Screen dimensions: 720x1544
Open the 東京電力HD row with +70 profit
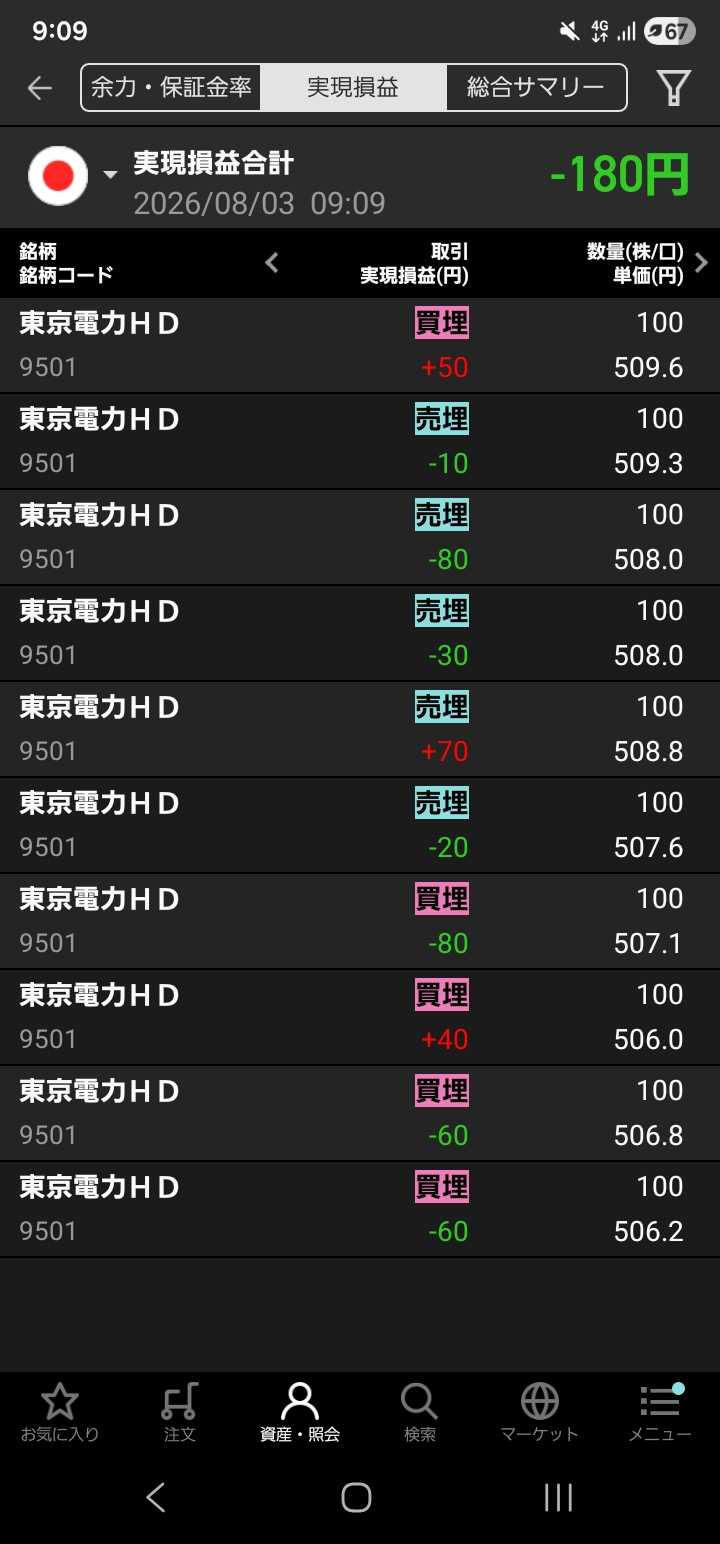coord(360,729)
